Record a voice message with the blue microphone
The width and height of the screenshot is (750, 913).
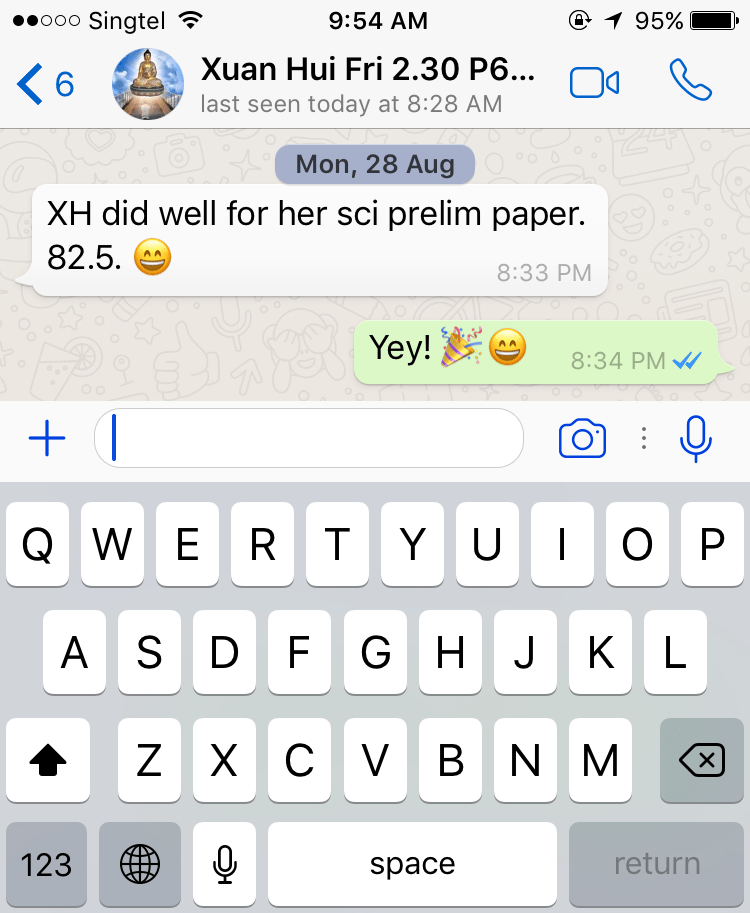click(695, 438)
